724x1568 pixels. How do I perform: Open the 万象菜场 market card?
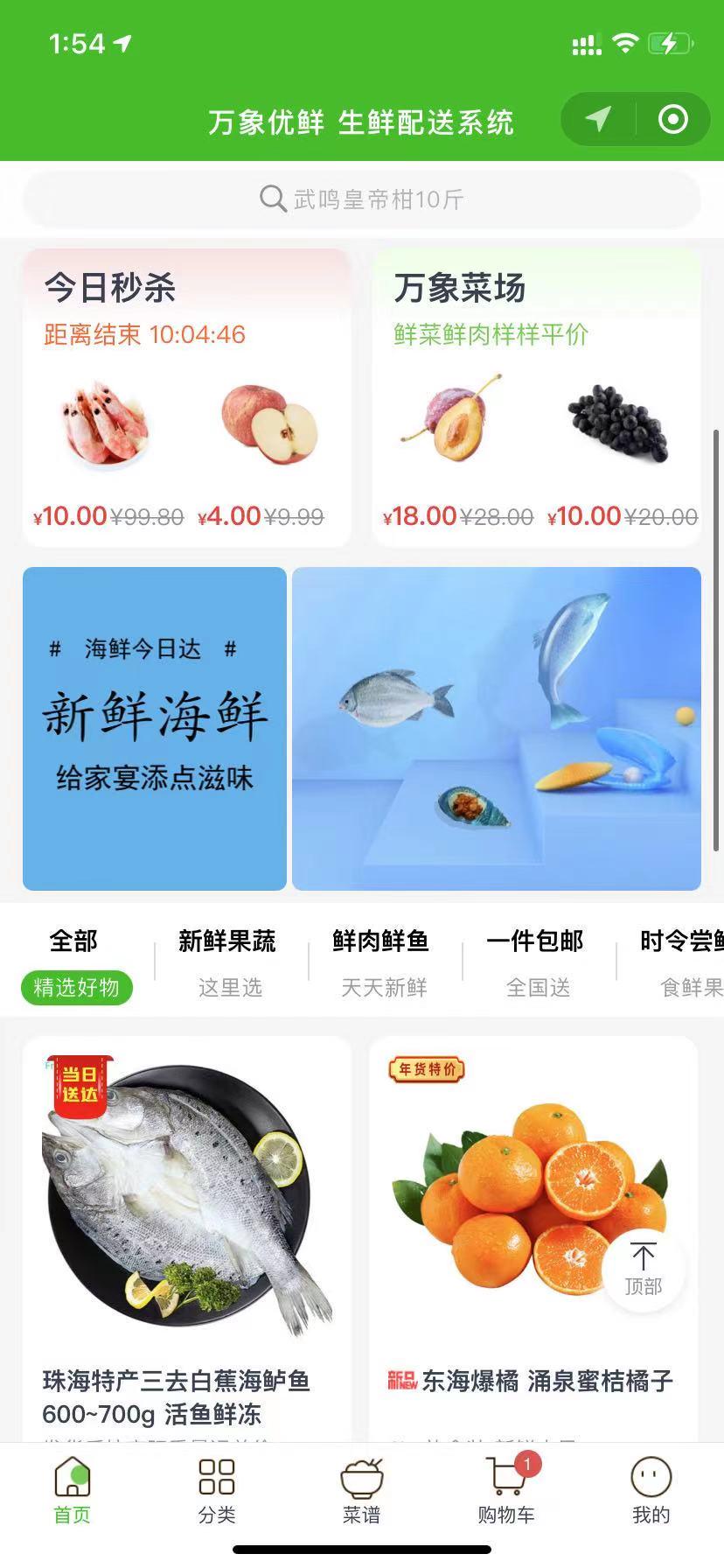click(x=536, y=398)
